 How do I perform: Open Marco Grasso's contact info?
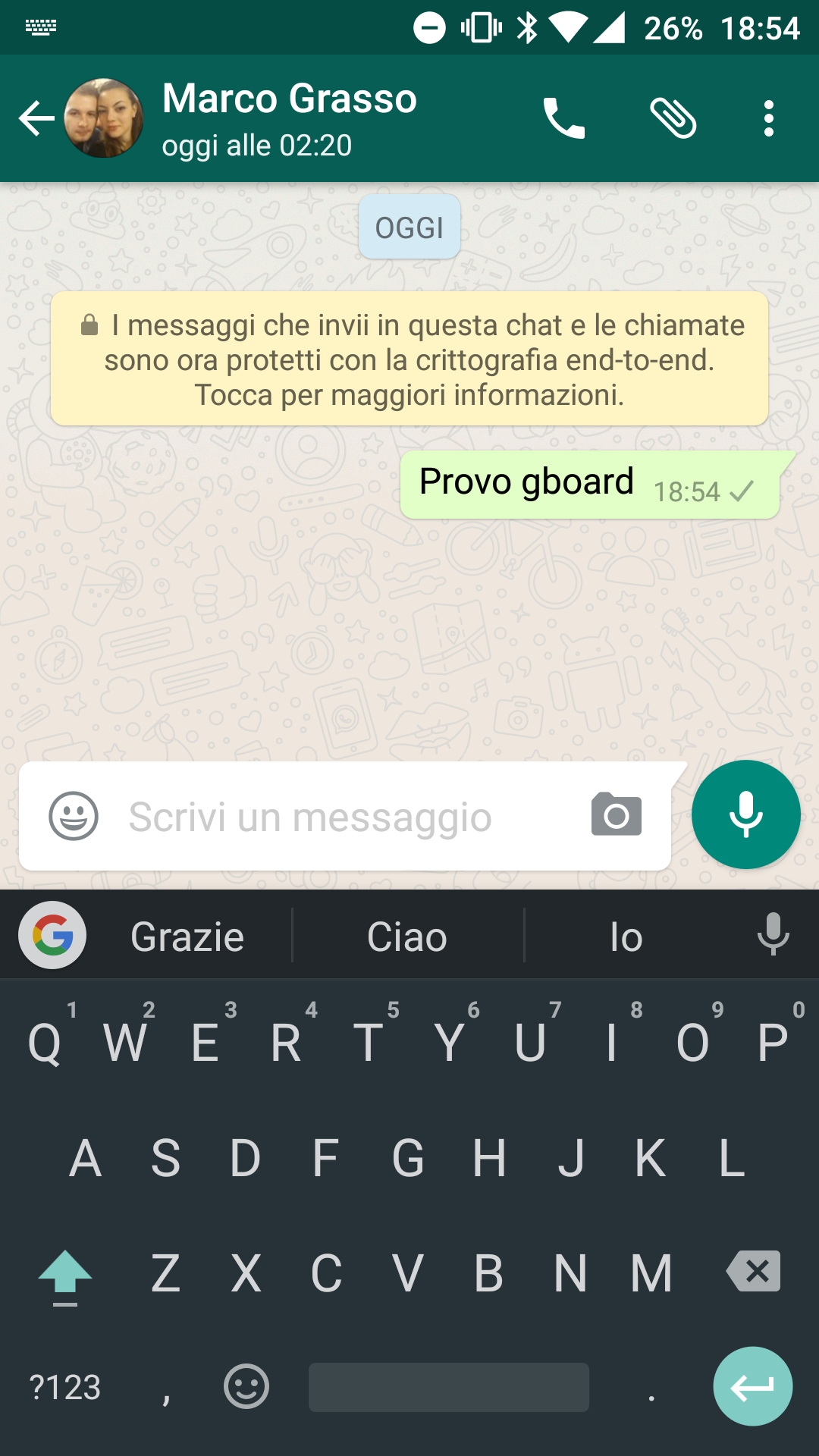[290, 118]
